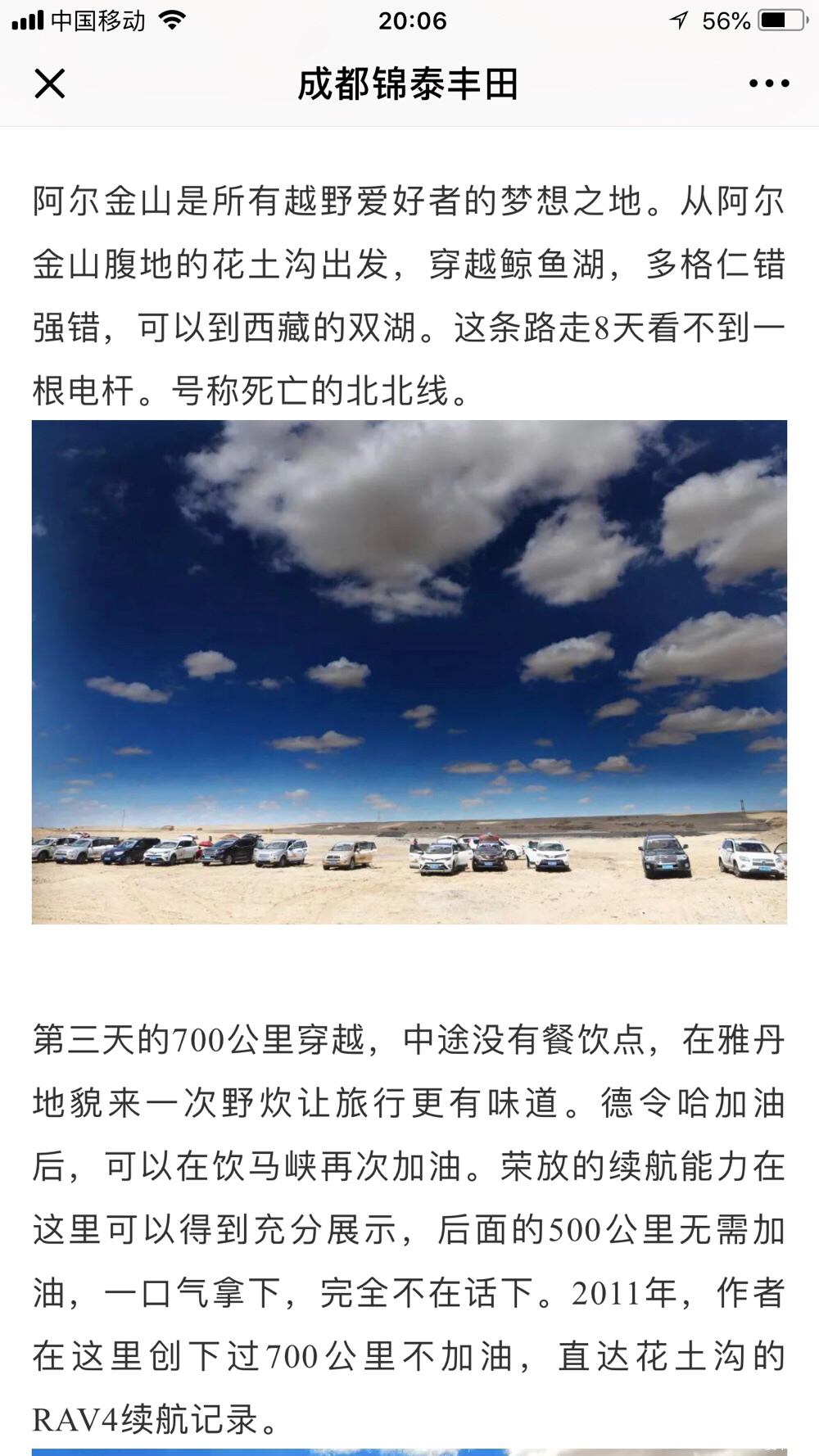
Task: Close the 成都锦泰丰田 article page
Action: point(49,84)
